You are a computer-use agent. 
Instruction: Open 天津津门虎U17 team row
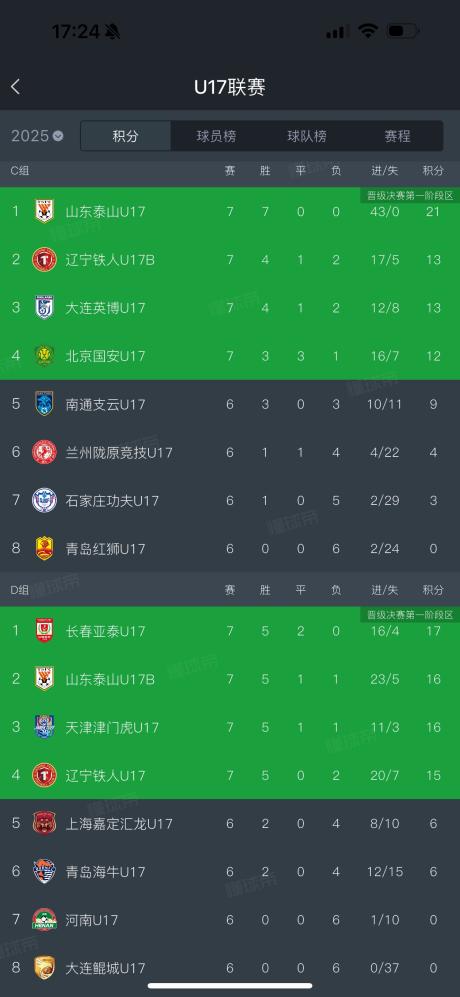pyautogui.click(x=230, y=727)
